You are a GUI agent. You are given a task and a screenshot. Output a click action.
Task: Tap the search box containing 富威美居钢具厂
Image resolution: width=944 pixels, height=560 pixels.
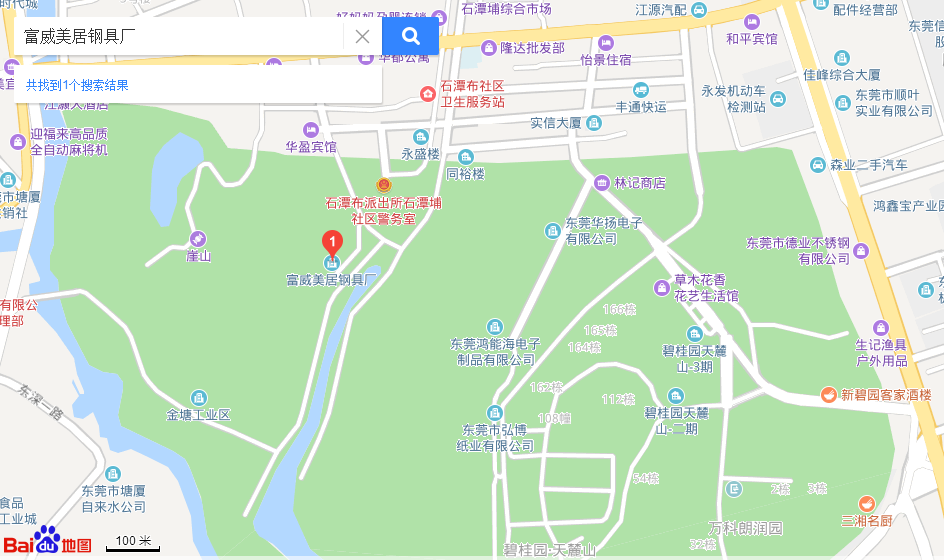(x=180, y=37)
